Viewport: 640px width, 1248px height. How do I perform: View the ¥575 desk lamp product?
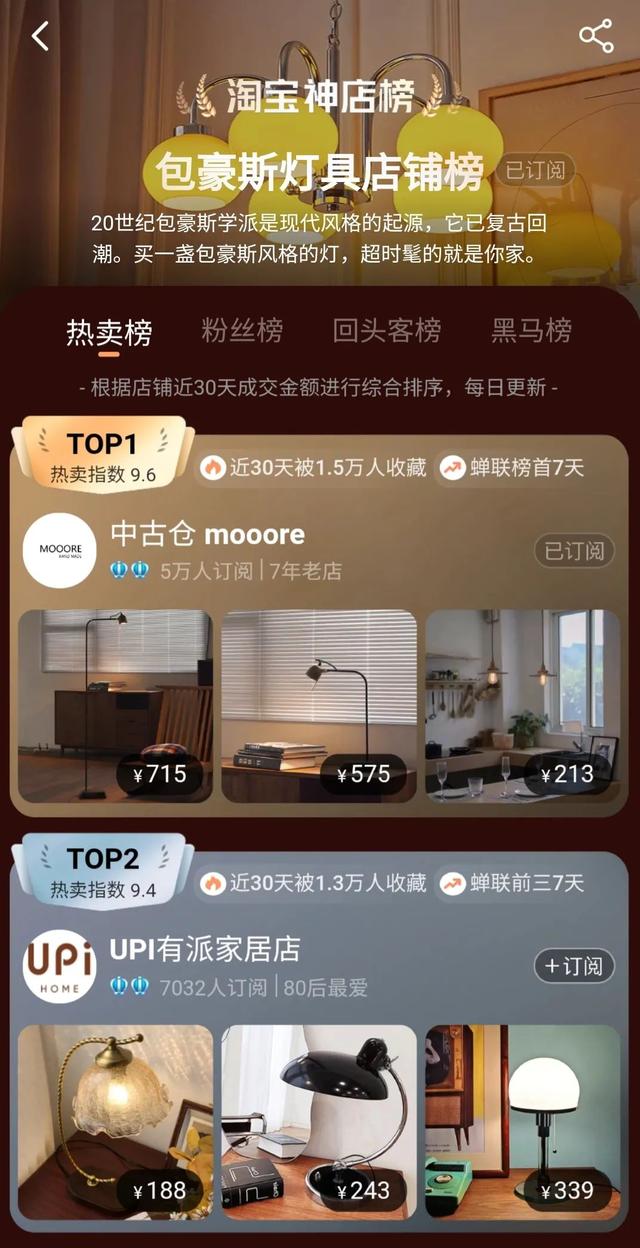point(319,705)
